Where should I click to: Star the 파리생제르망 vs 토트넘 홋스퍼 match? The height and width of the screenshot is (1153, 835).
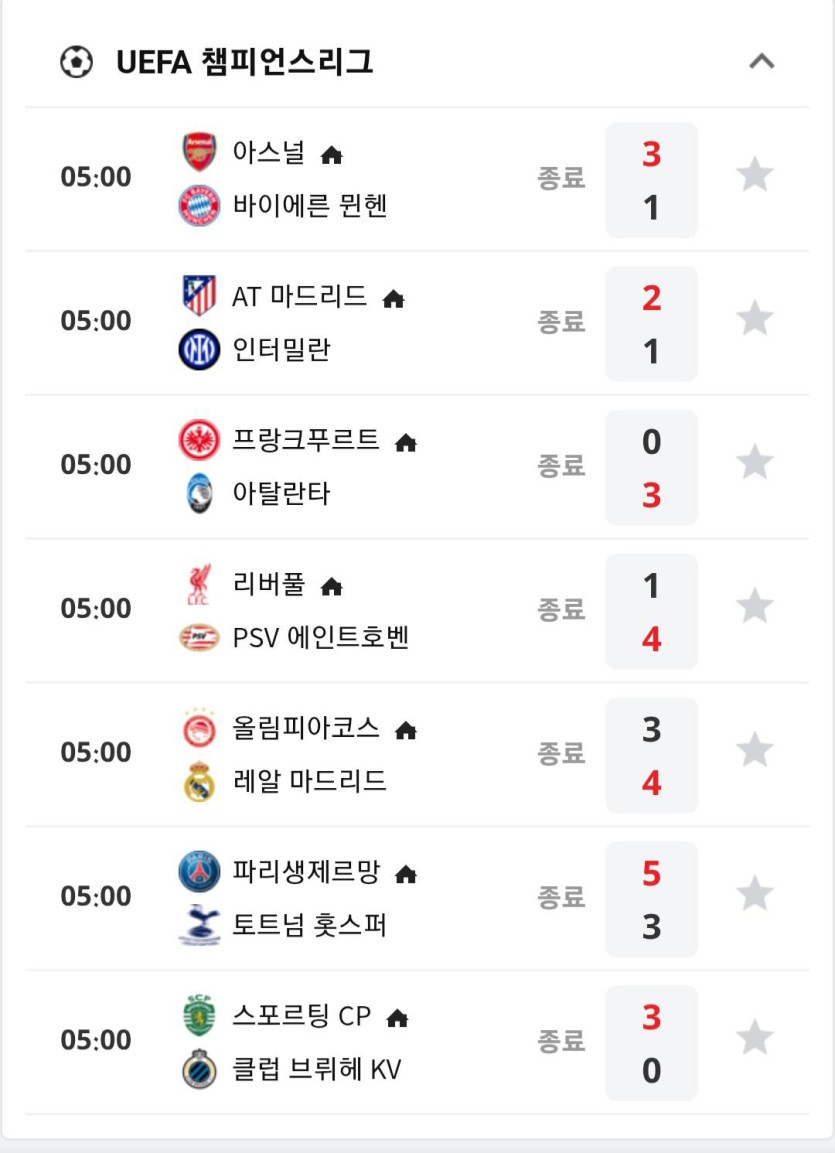755,895
